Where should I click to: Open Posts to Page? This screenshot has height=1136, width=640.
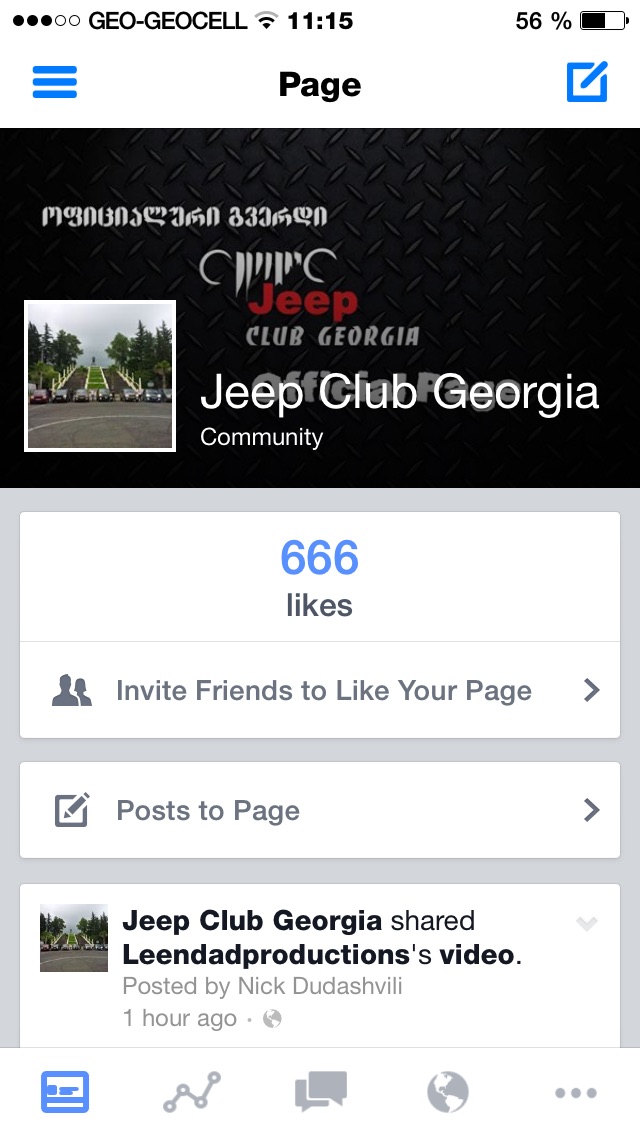(x=320, y=810)
